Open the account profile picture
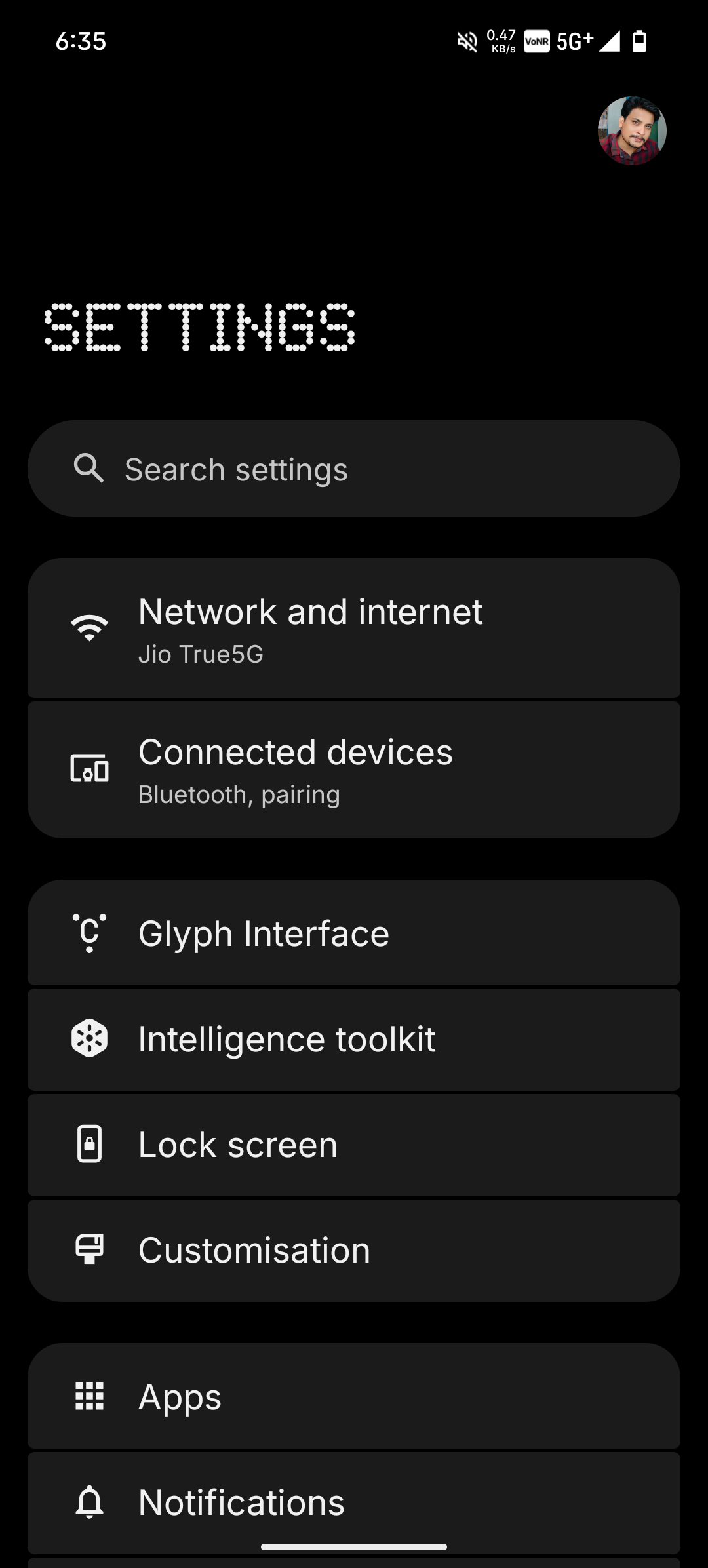The width and height of the screenshot is (708, 1568). pyautogui.click(x=632, y=130)
